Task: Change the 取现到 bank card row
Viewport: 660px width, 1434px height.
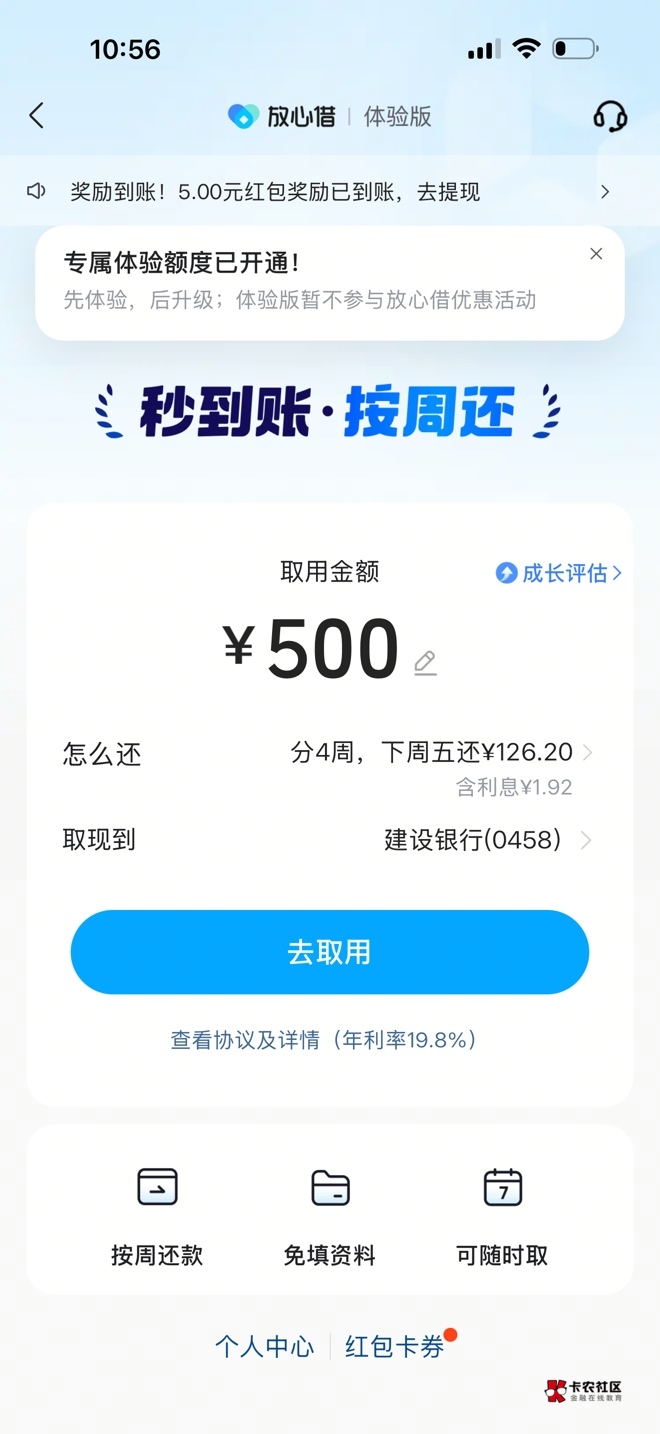Action: click(330, 840)
